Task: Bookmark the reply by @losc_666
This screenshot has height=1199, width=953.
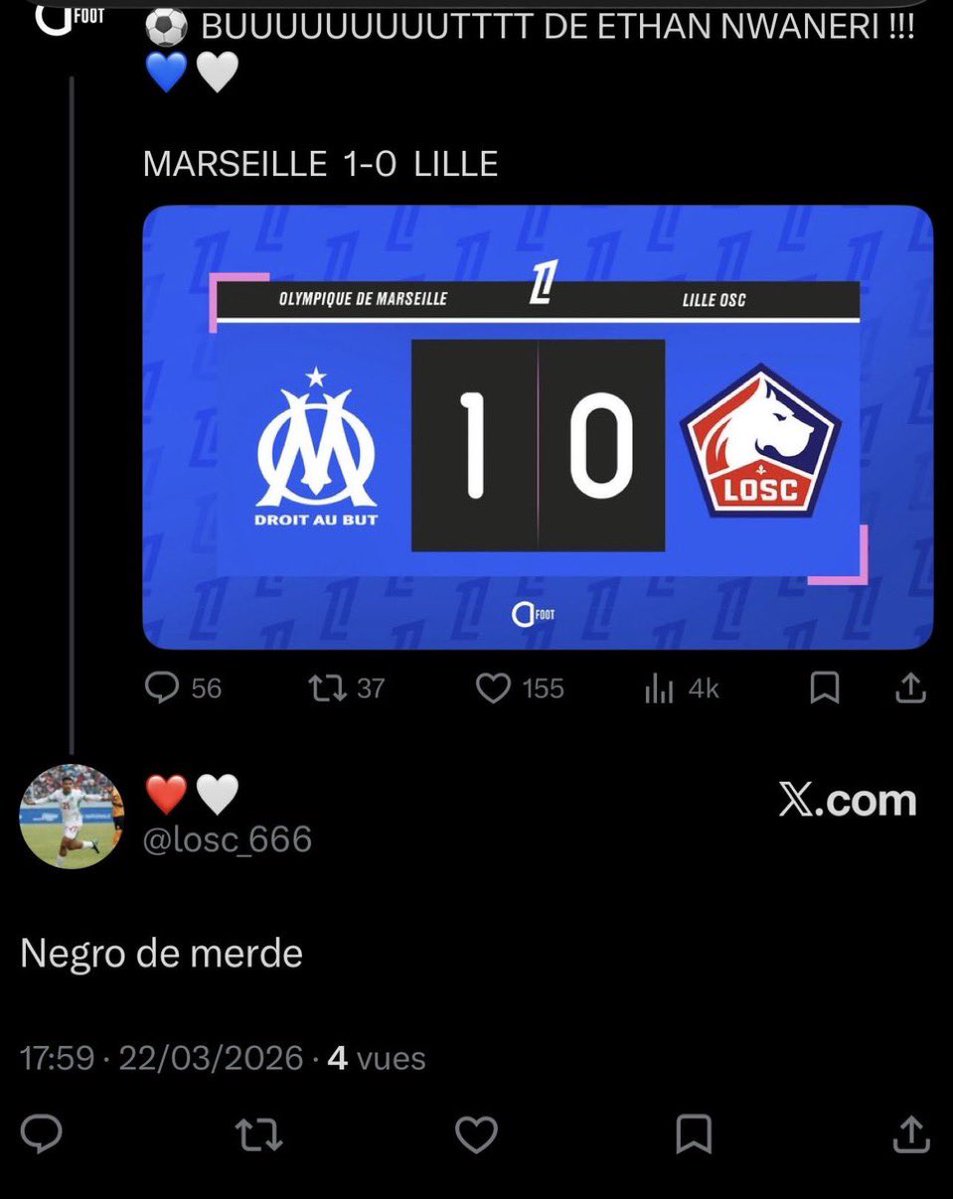Action: 694,1134
